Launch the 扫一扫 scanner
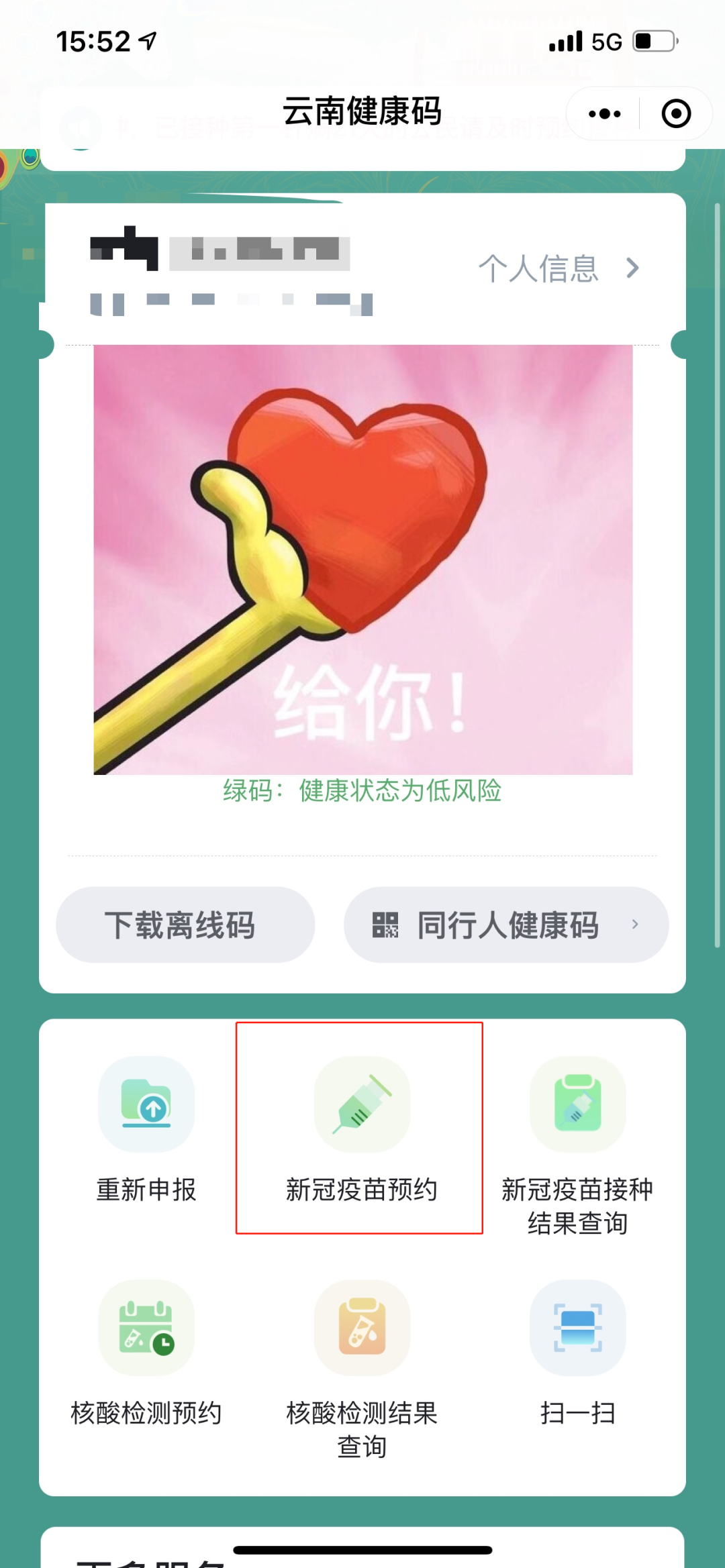Viewport: 725px width, 1568px height. coord(577,1355)
